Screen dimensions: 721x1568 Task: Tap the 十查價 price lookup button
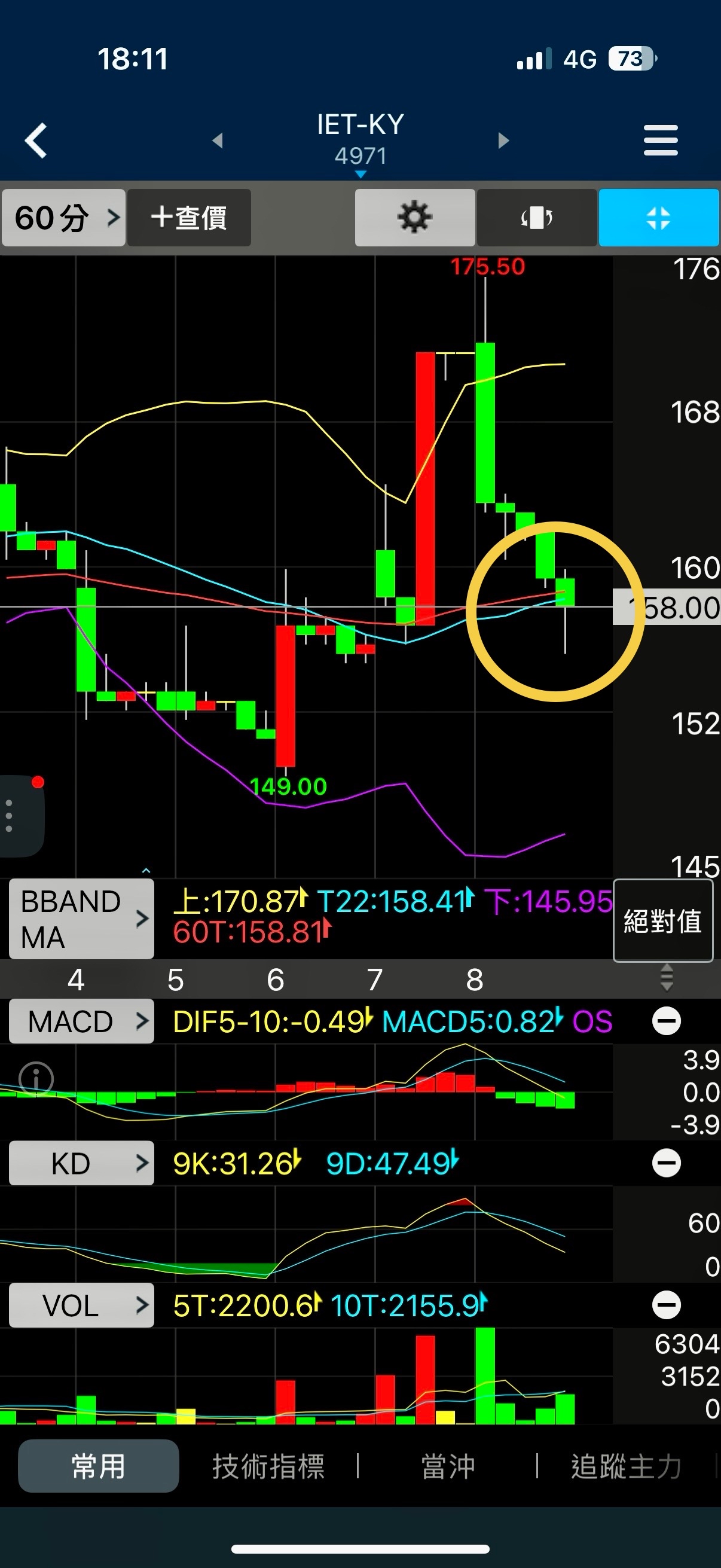click(190, 217)
